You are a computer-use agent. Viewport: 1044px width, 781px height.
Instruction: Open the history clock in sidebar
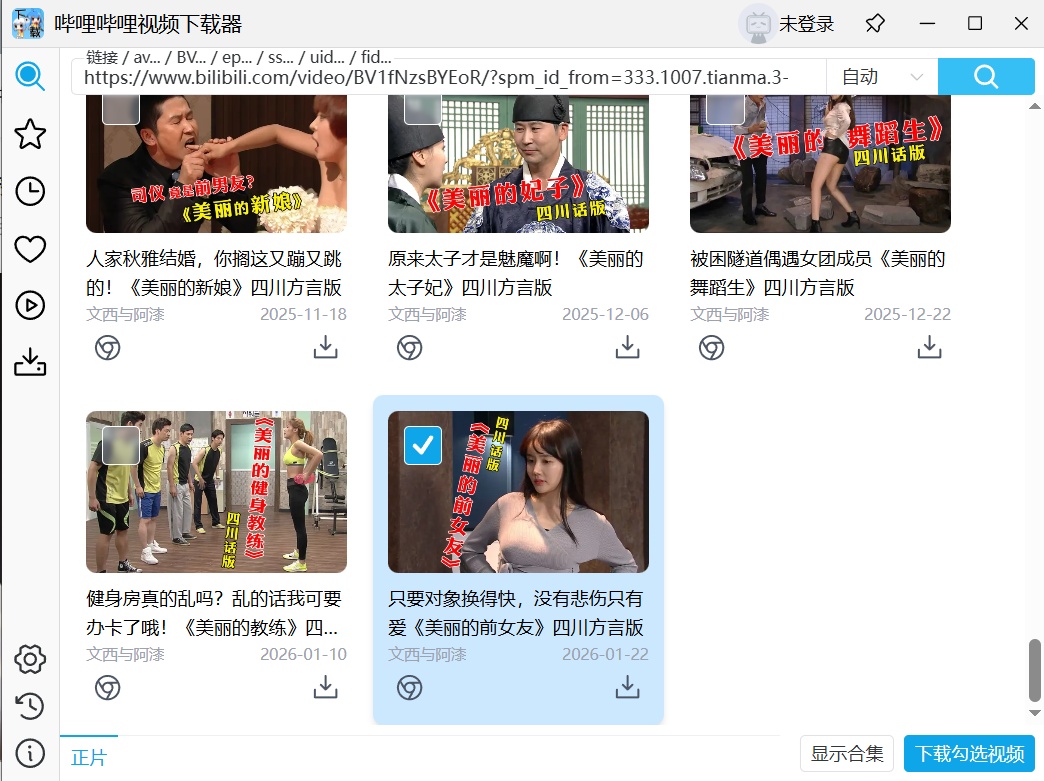point(30,191)
